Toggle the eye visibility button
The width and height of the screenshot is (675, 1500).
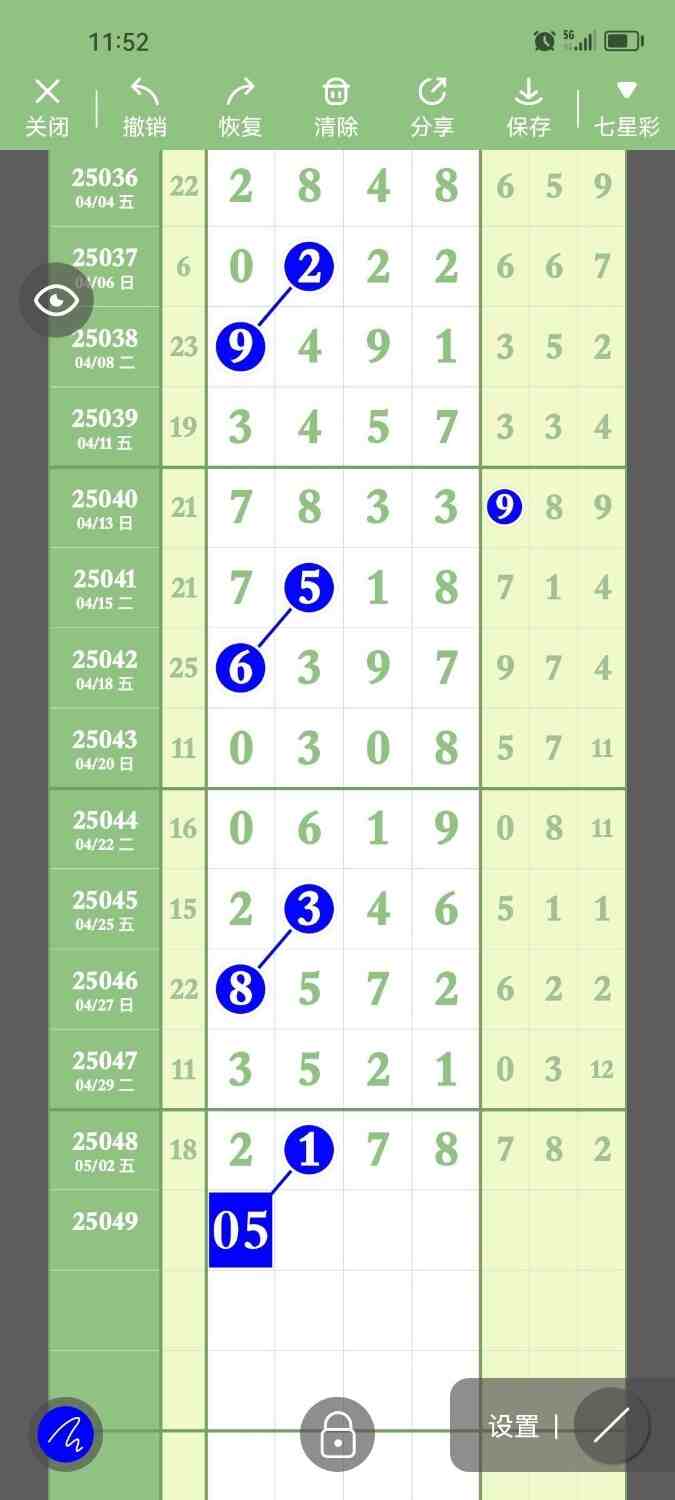(x=56, y=300)
